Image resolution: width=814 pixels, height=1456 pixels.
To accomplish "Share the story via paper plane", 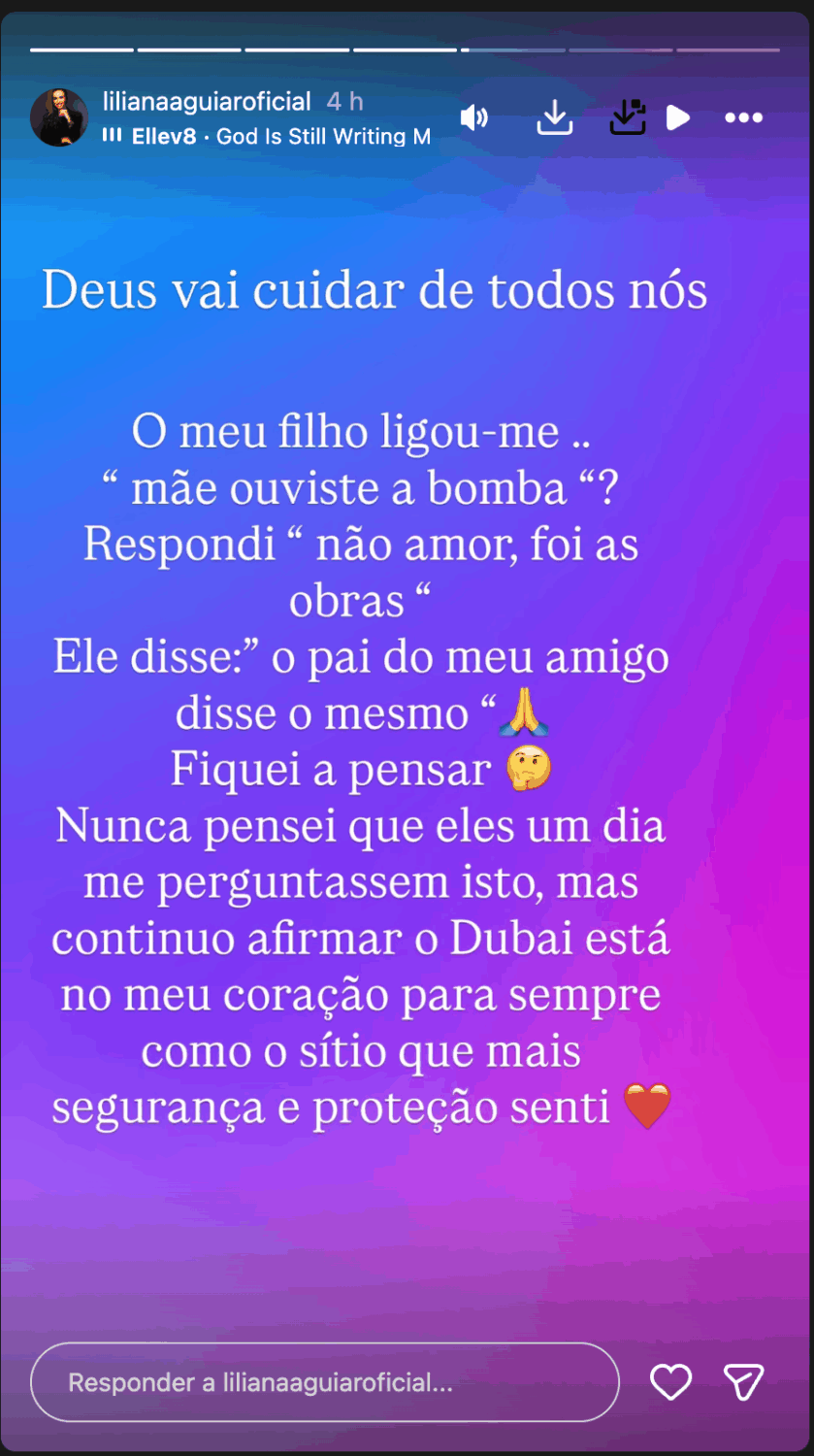I will click(744, 1382).
